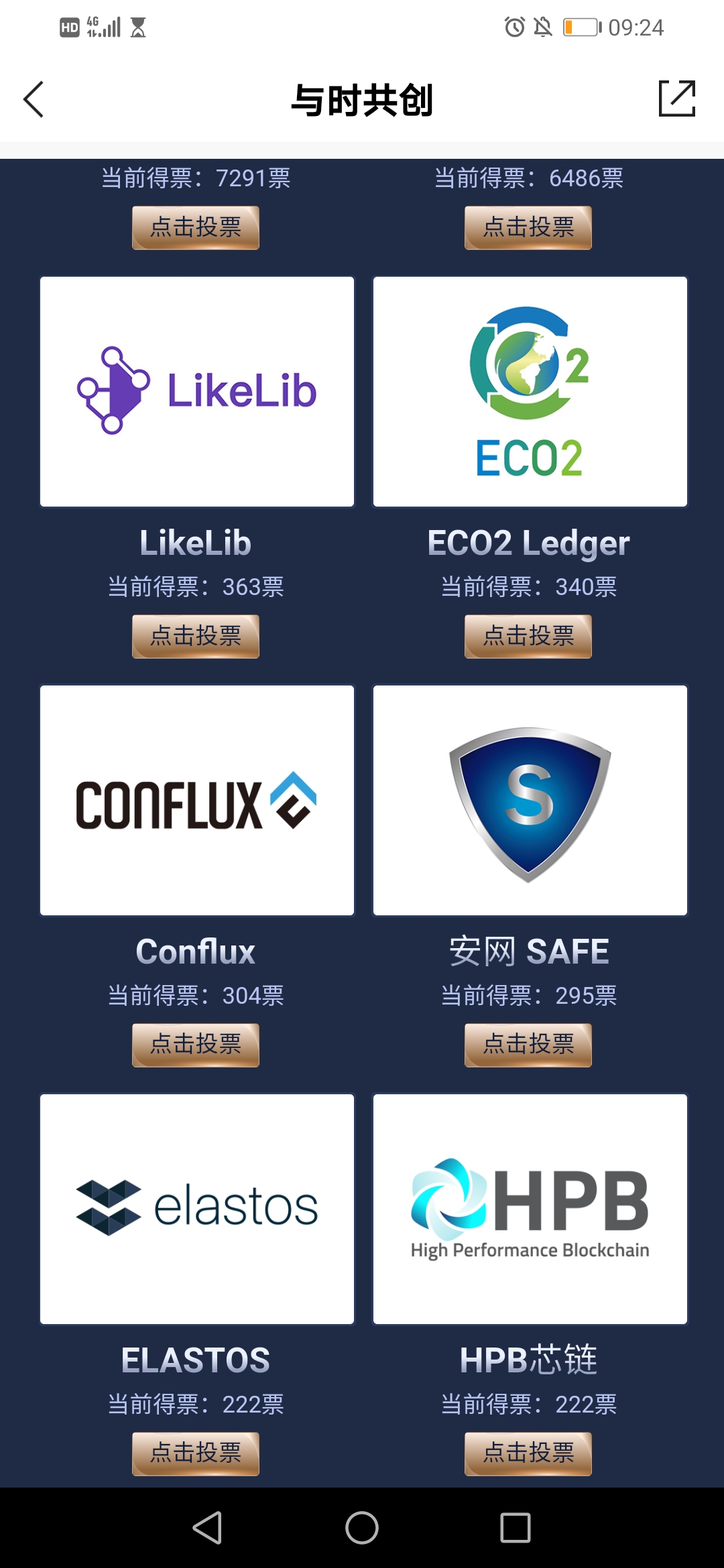Vote for HPB芯链

tap(528, 1454)
